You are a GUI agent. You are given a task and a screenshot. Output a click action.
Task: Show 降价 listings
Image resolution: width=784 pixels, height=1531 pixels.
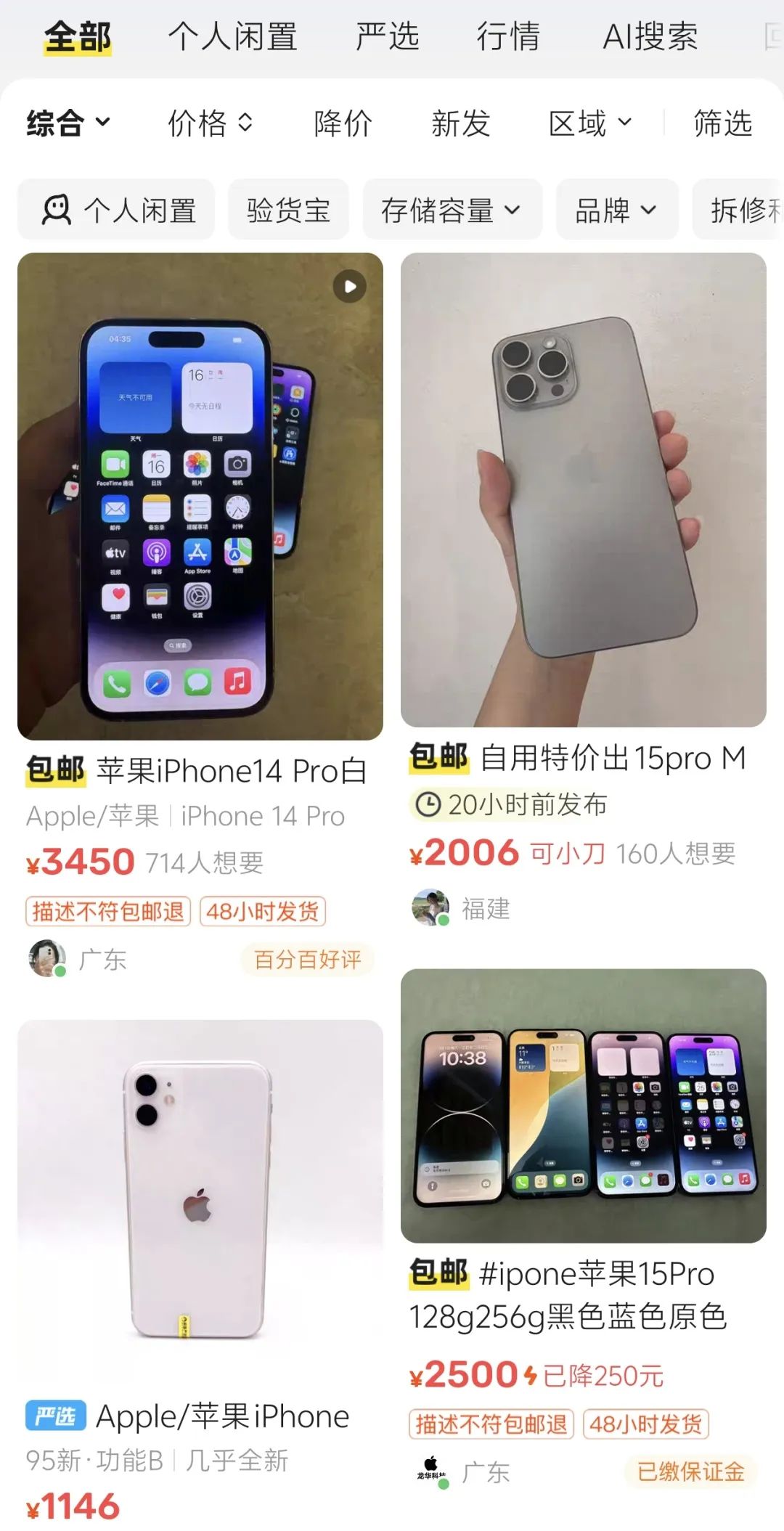[x=343, y=123]
